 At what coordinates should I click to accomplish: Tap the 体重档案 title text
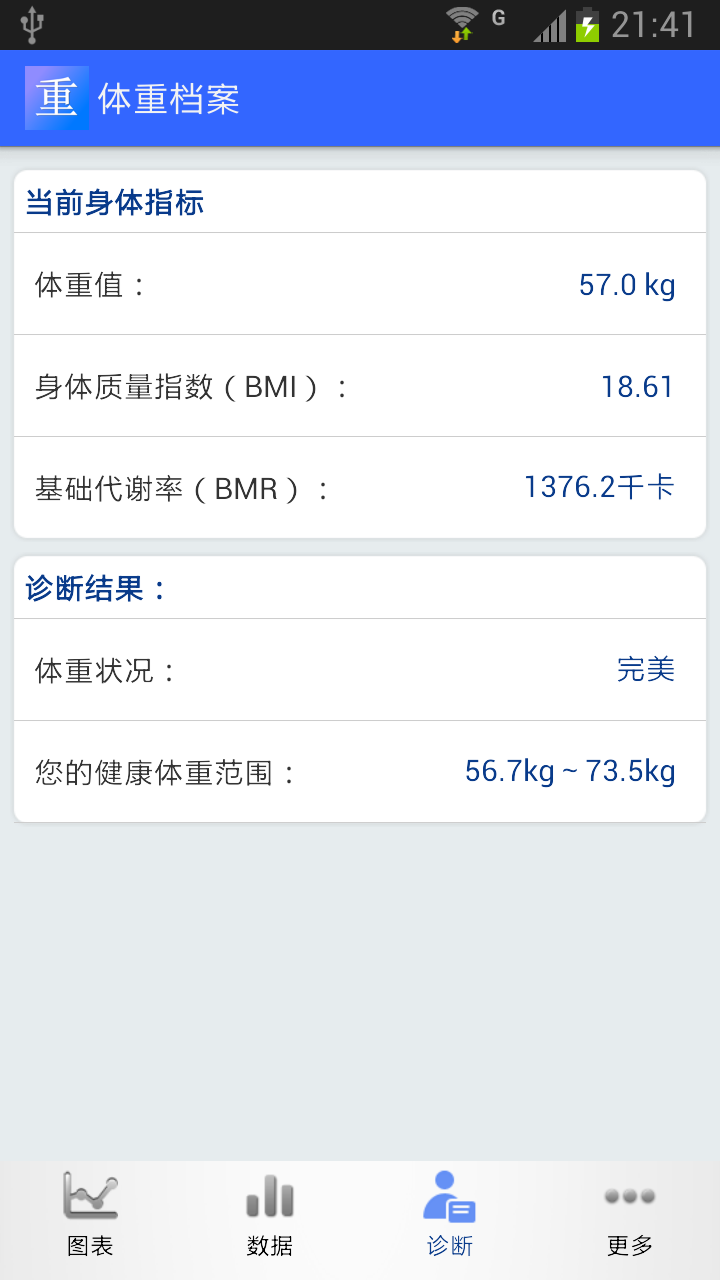[170, 99]
